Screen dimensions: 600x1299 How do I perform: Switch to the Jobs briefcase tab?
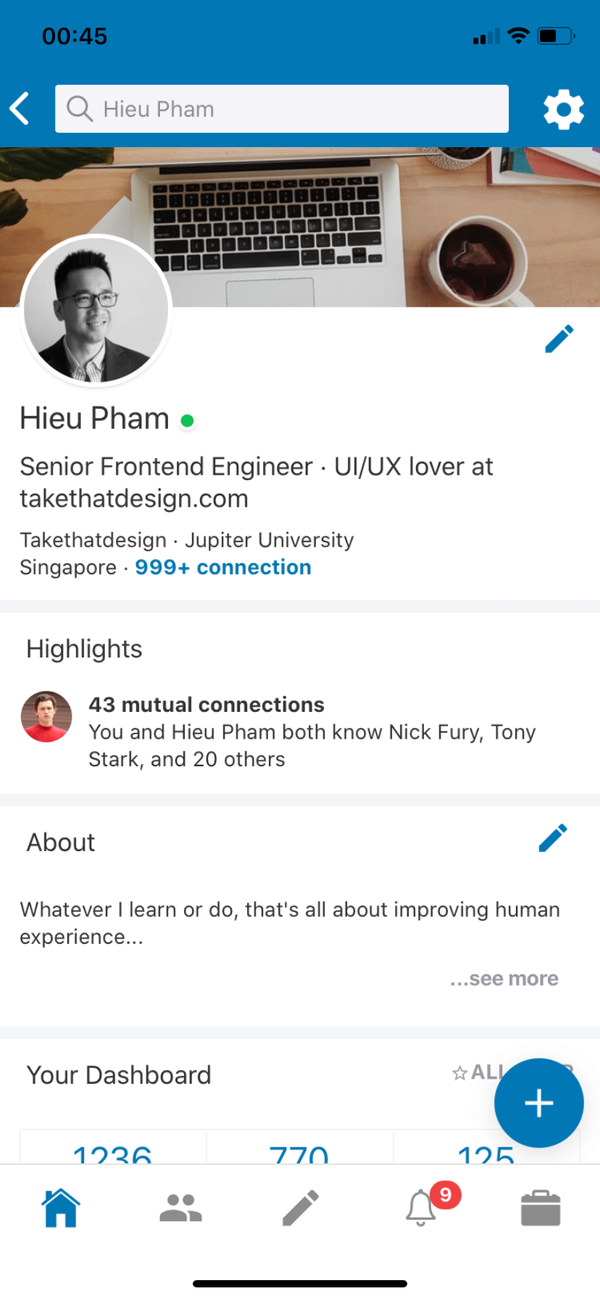click(540, 1209)
